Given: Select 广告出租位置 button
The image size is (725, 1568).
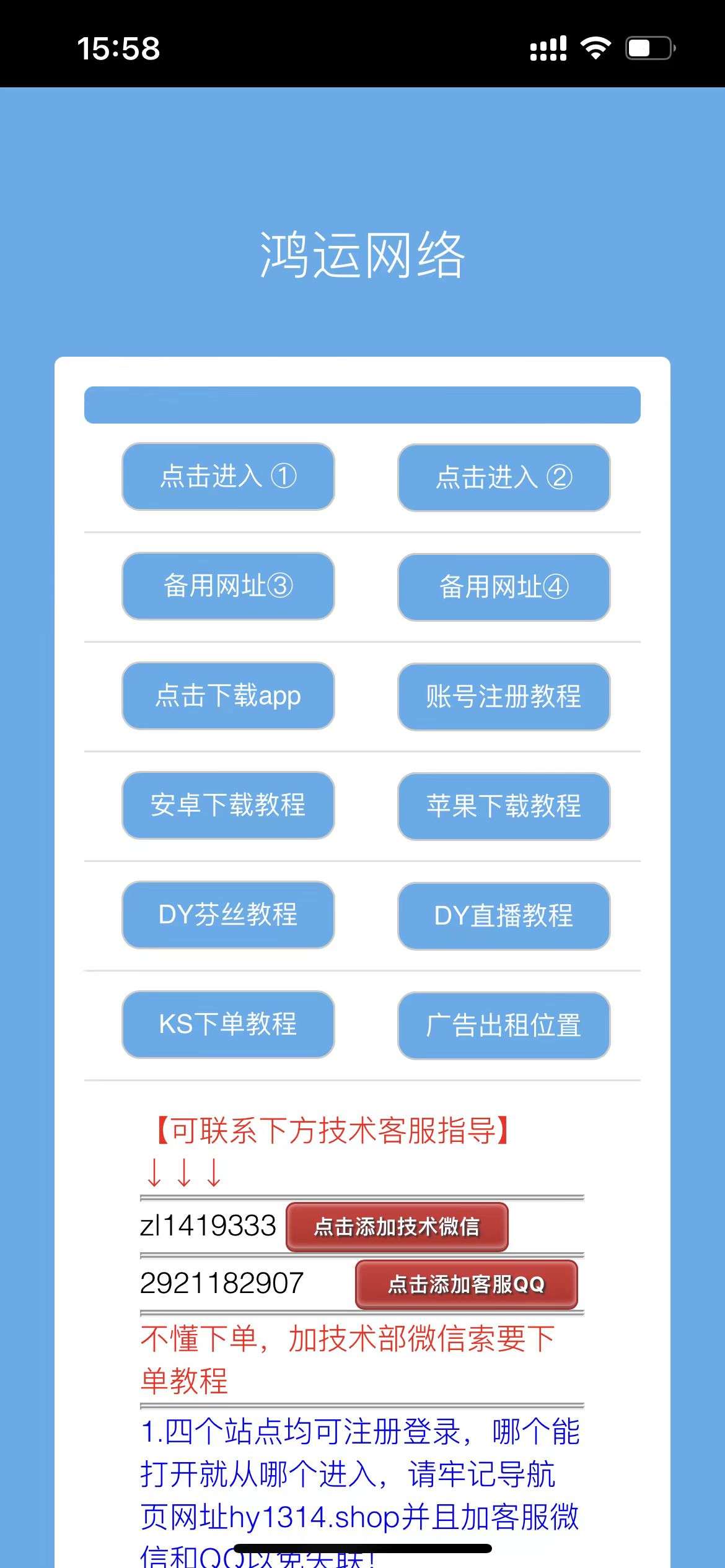Looking at the screenshot, I should coord(504,1026).
